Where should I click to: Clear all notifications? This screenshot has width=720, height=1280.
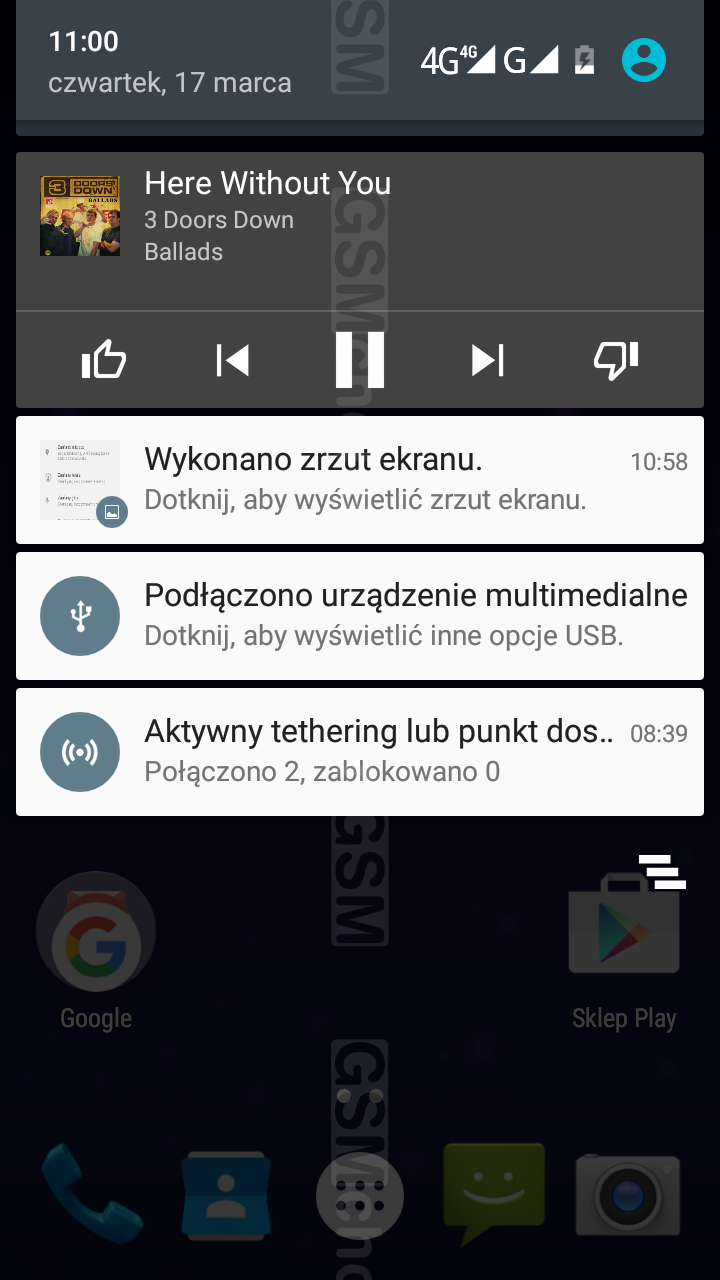[662, 872]
